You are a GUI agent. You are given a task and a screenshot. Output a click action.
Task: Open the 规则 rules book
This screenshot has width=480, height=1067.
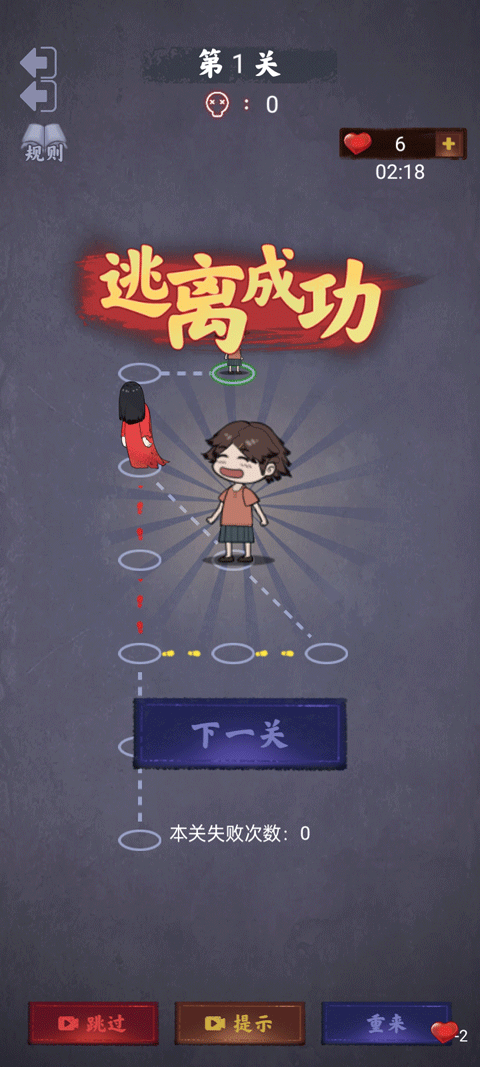tap(44, 144)
